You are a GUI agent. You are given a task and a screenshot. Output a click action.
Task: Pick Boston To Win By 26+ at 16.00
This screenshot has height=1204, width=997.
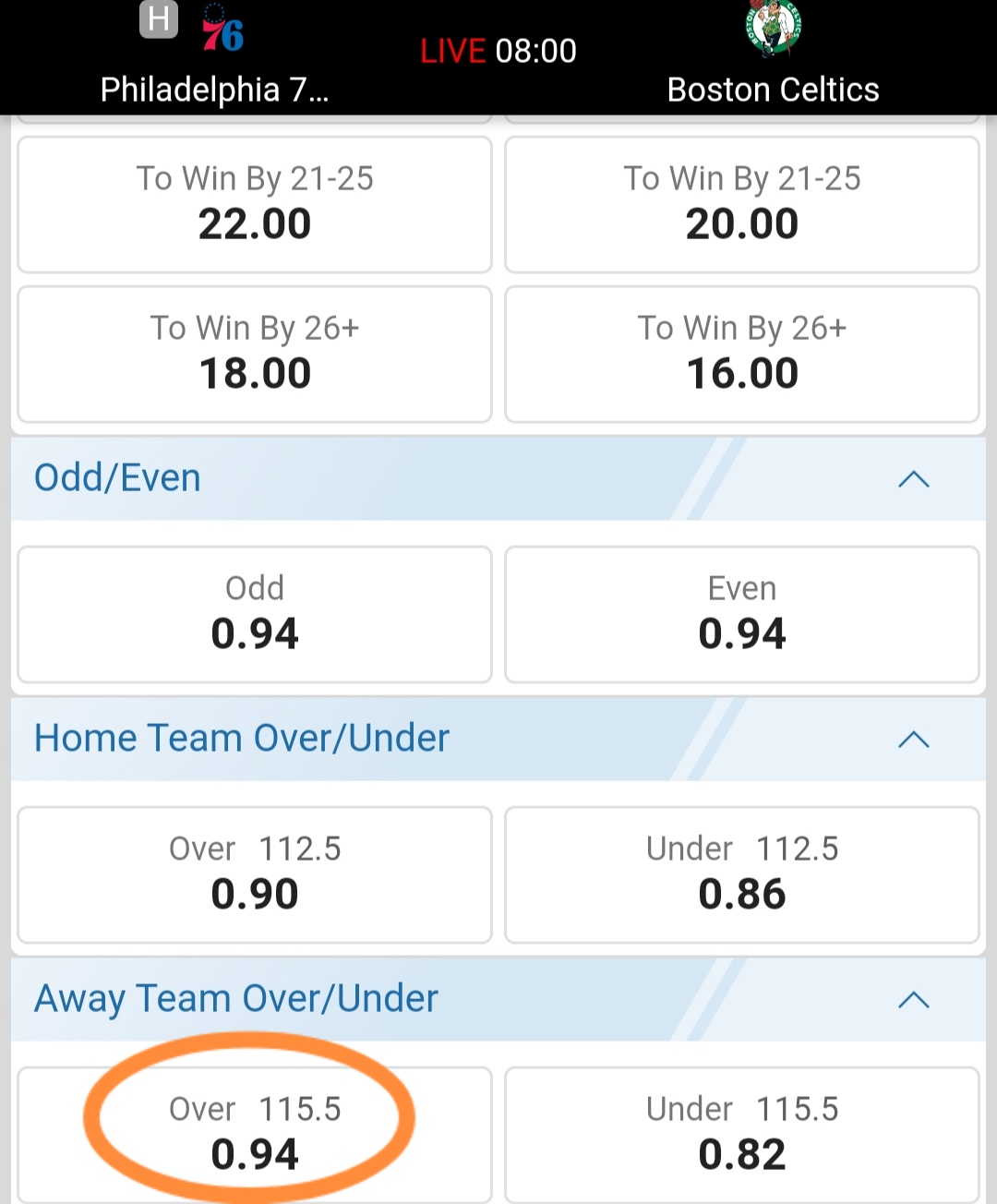click(x=741, y=354)
